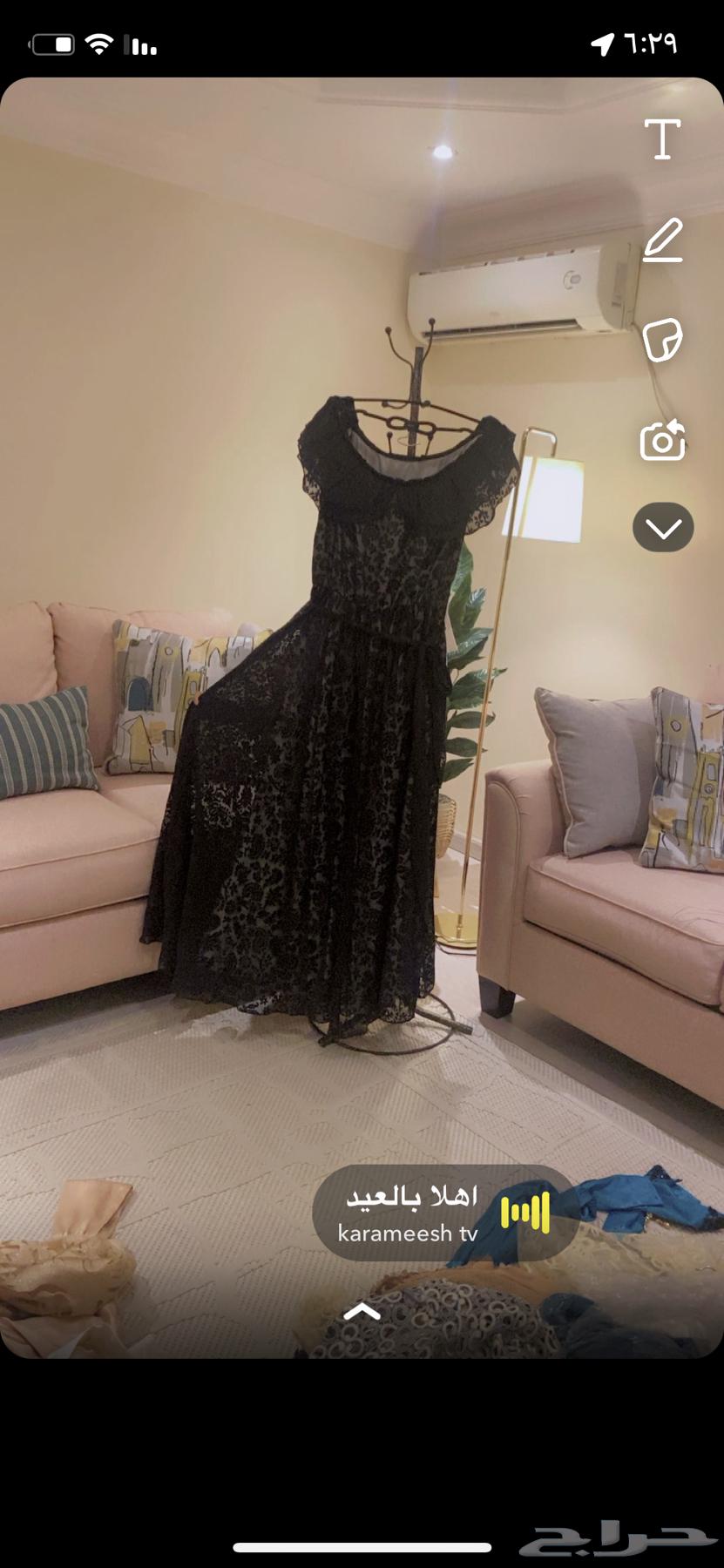
Task: Open the pencil drawing tool
Action: pos(662,240)
